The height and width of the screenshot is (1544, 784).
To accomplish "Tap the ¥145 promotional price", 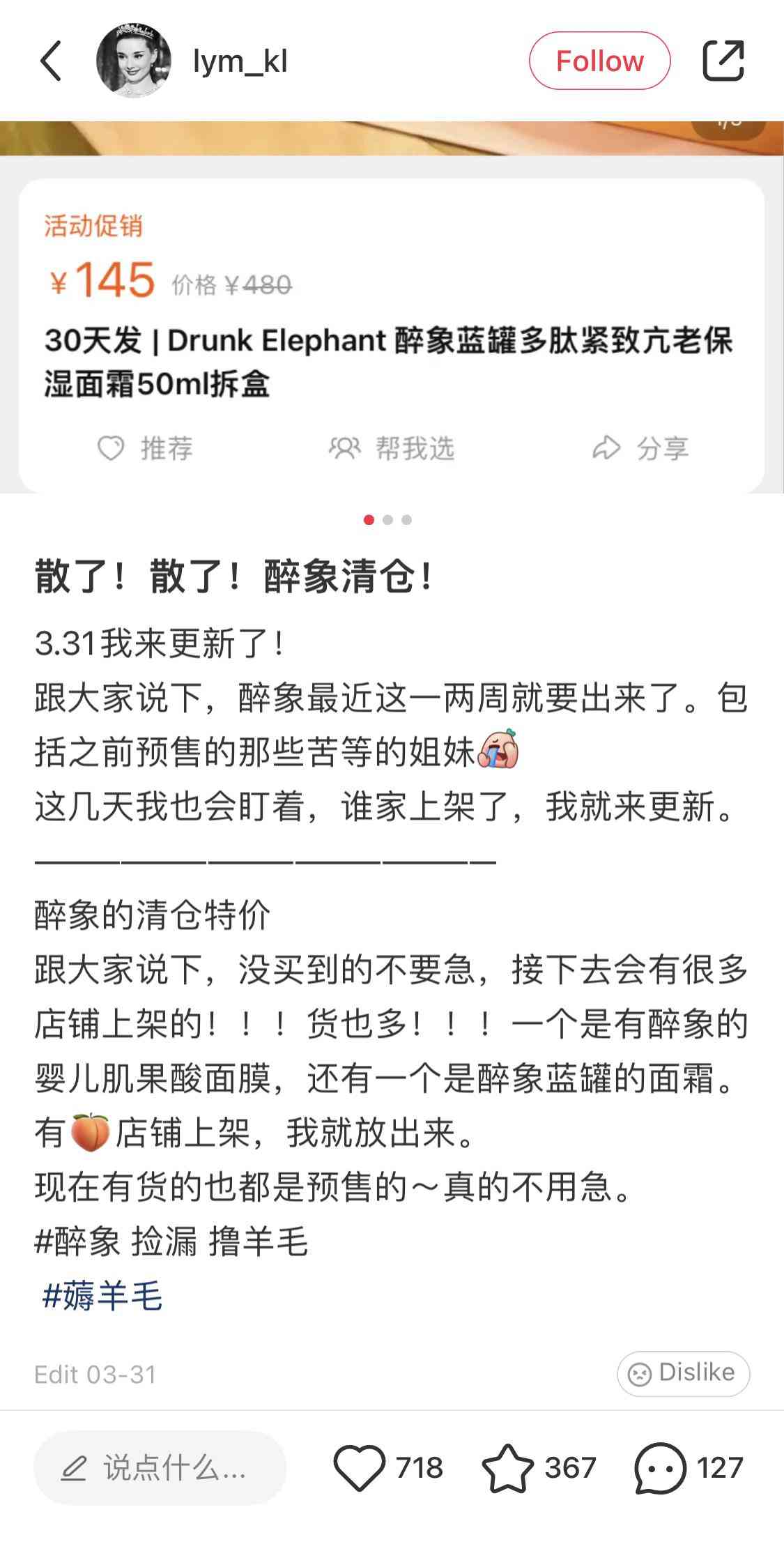I will click(x=101, y=280).
